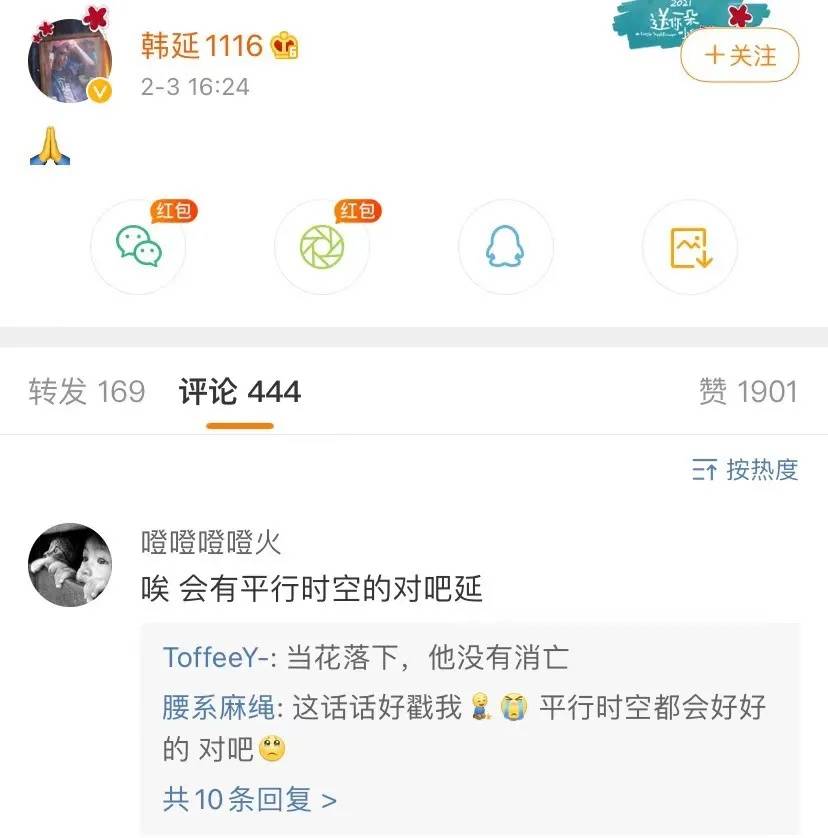The width and height of the screenshot is (828, 838).
Task: Open ToffeeY-'s profile from the reply
Action: [219, 657]
